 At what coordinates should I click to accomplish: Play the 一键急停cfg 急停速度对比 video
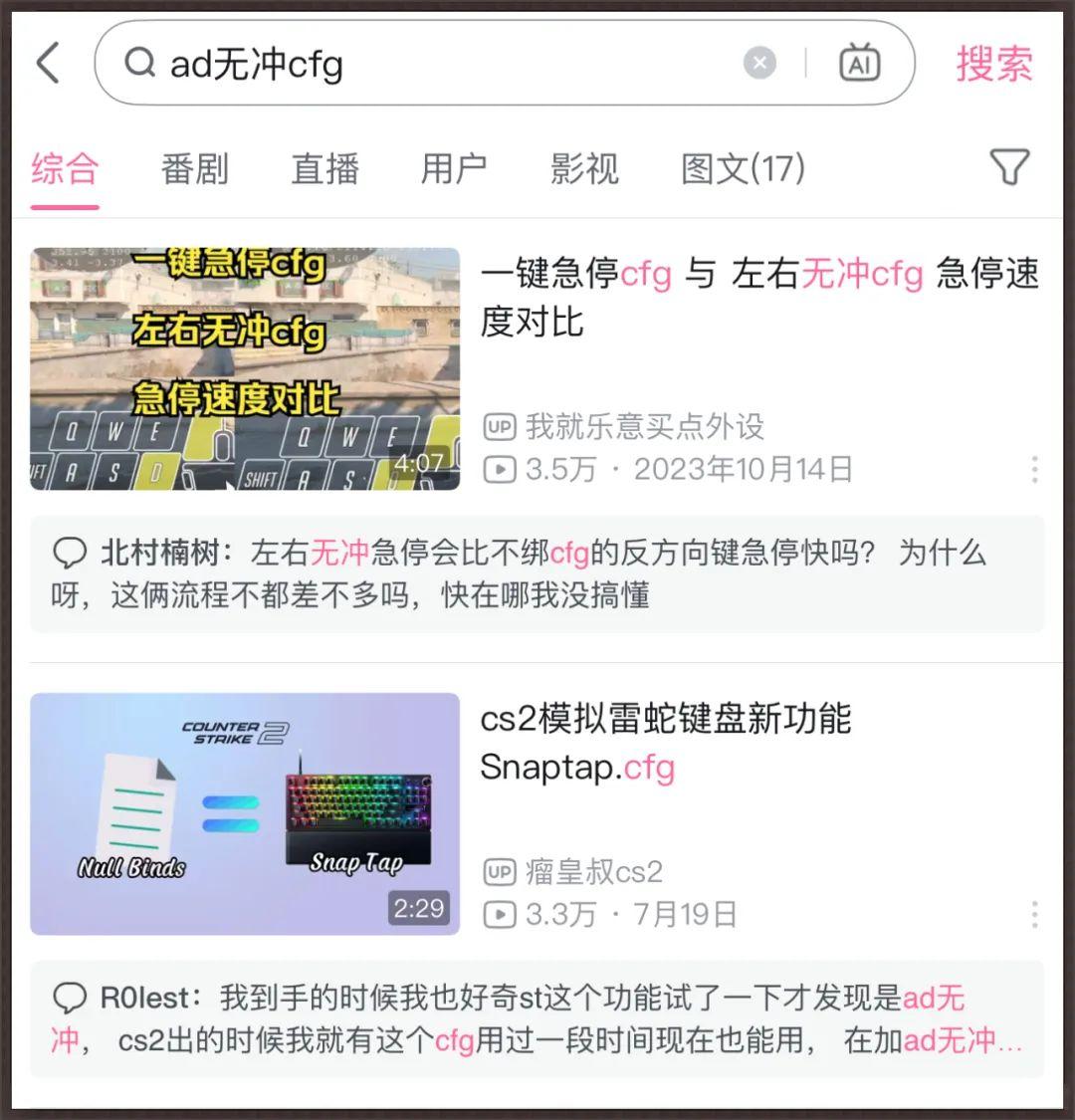(245, 368)
